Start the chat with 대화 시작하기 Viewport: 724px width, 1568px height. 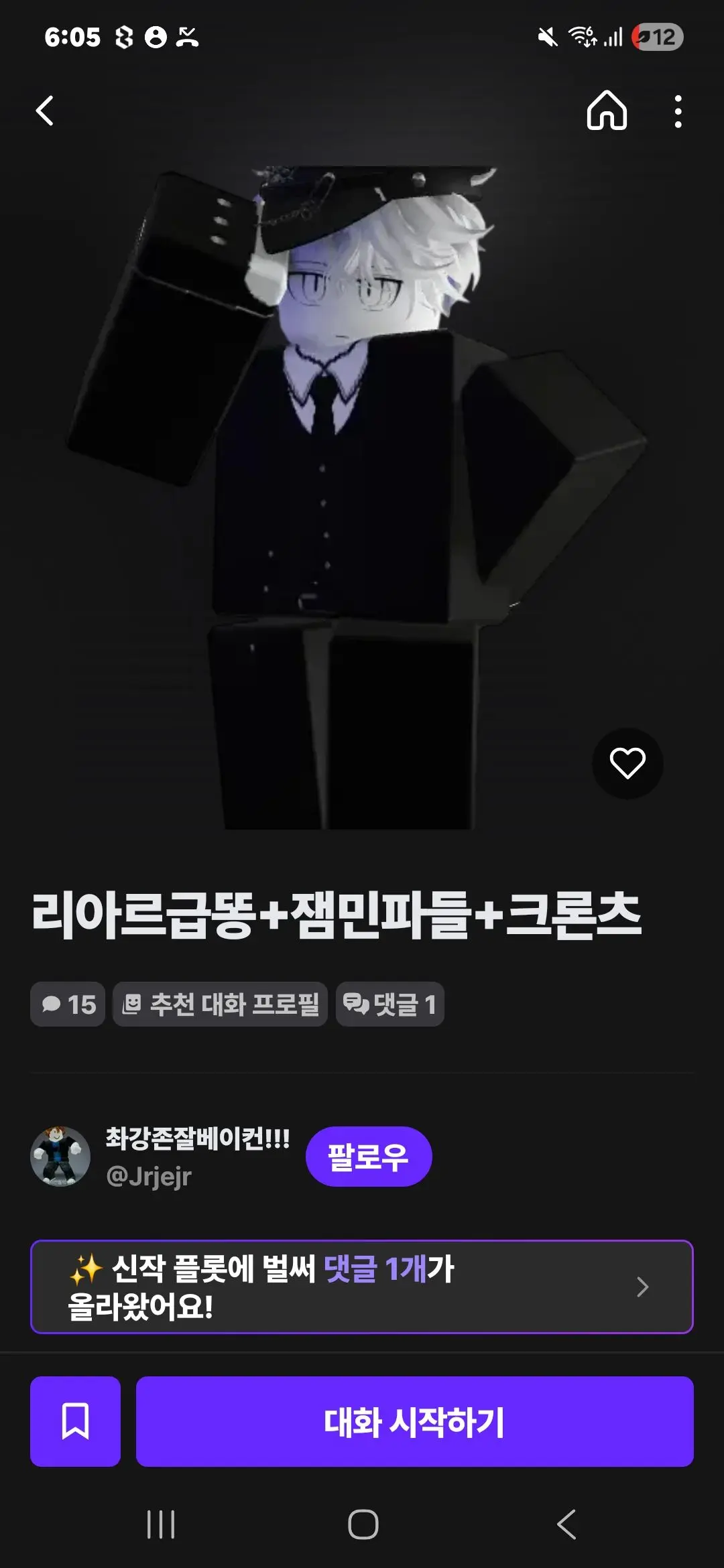[415, 1421]
